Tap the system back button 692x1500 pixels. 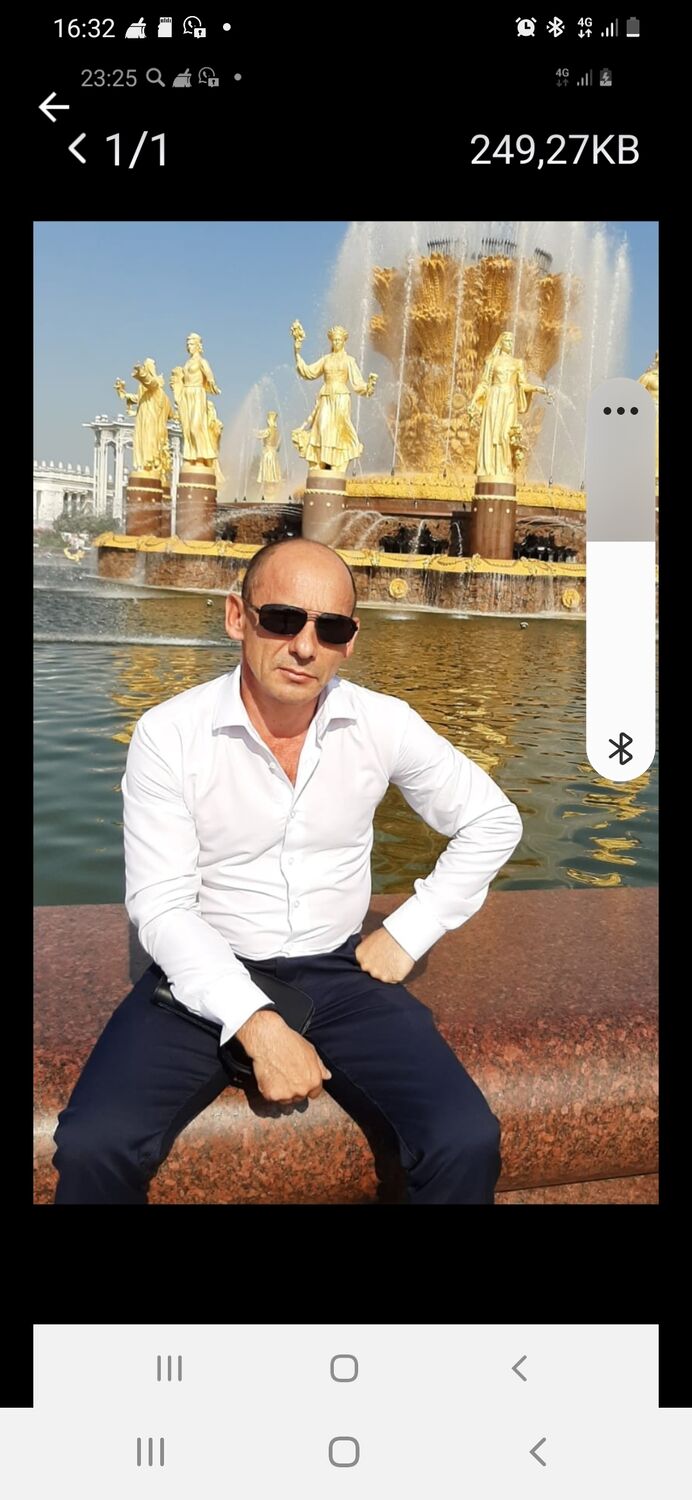coord(538,1451)
